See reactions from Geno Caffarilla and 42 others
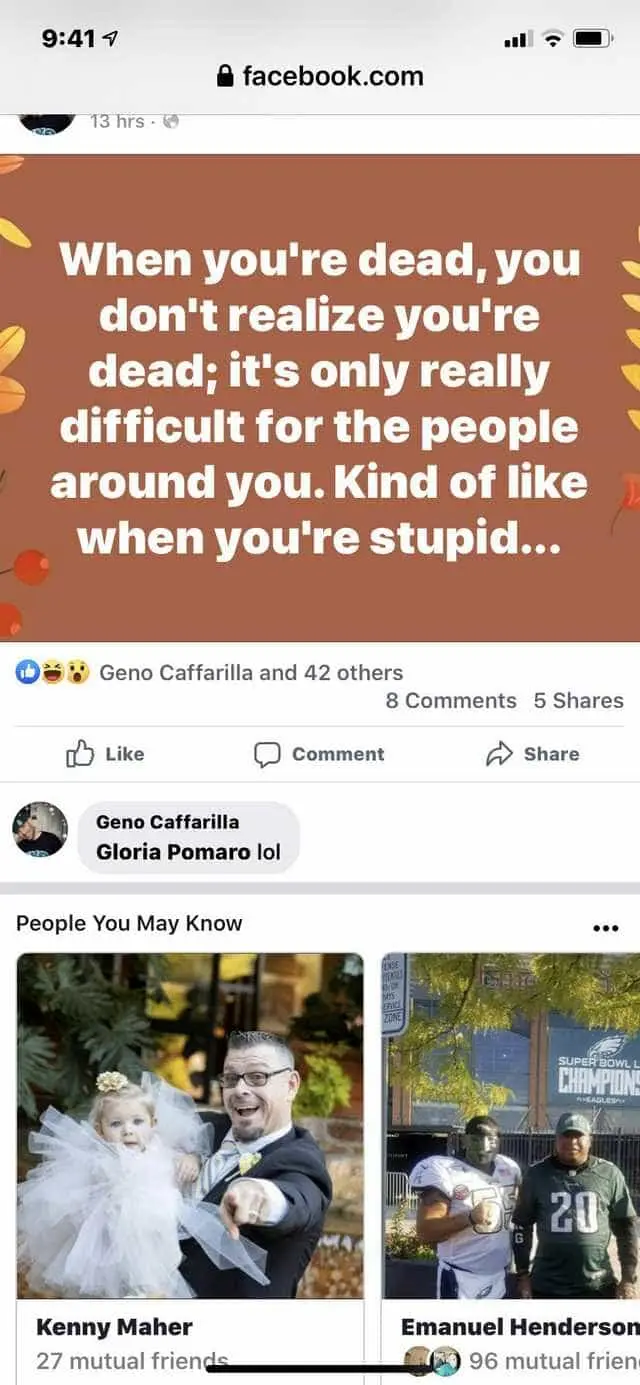Viewport: 640px width, 1385px height. click(210, 673)
